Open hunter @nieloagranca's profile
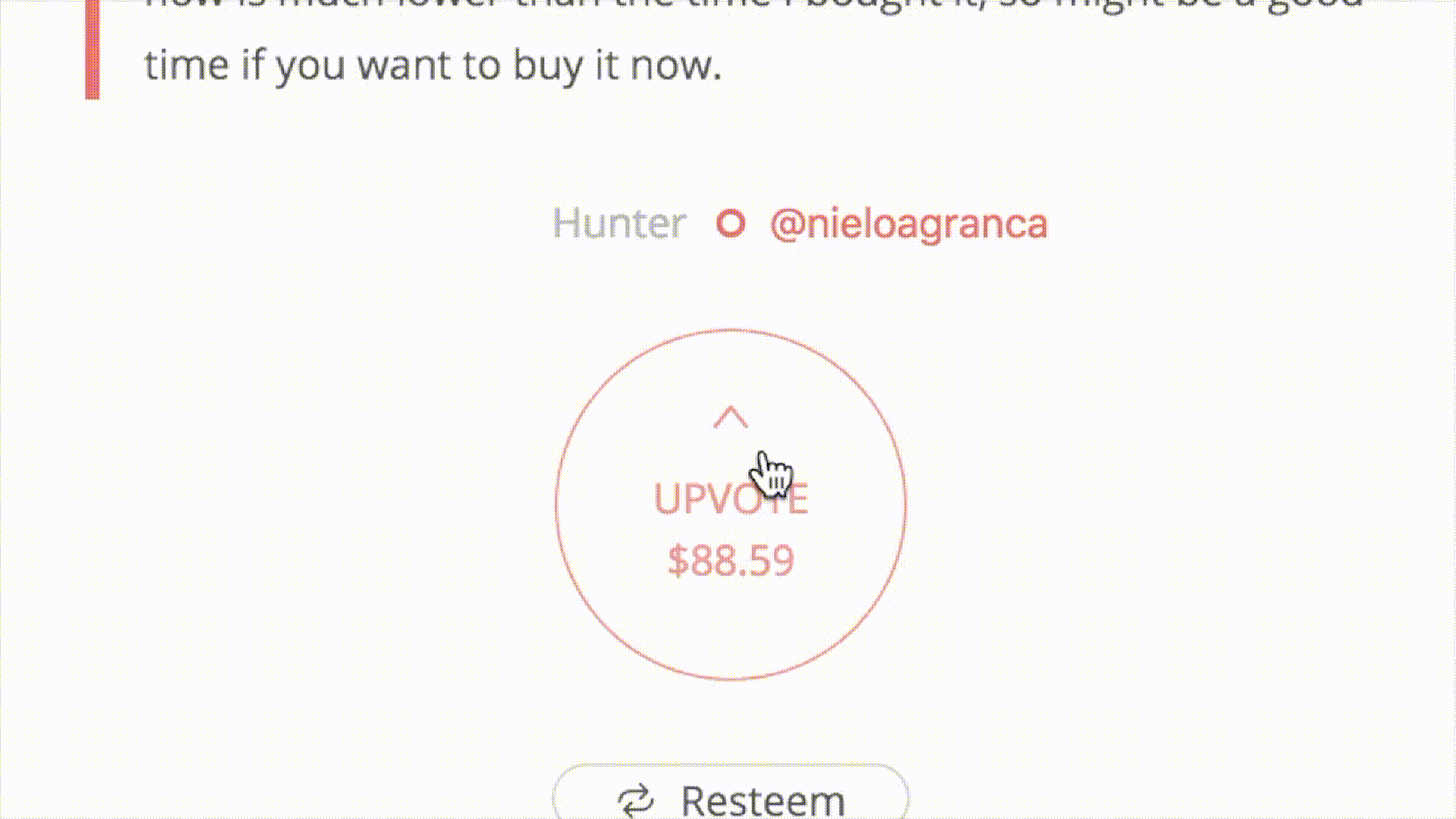This screenshot has width=1456, height=819. click(x=908, y=224)
